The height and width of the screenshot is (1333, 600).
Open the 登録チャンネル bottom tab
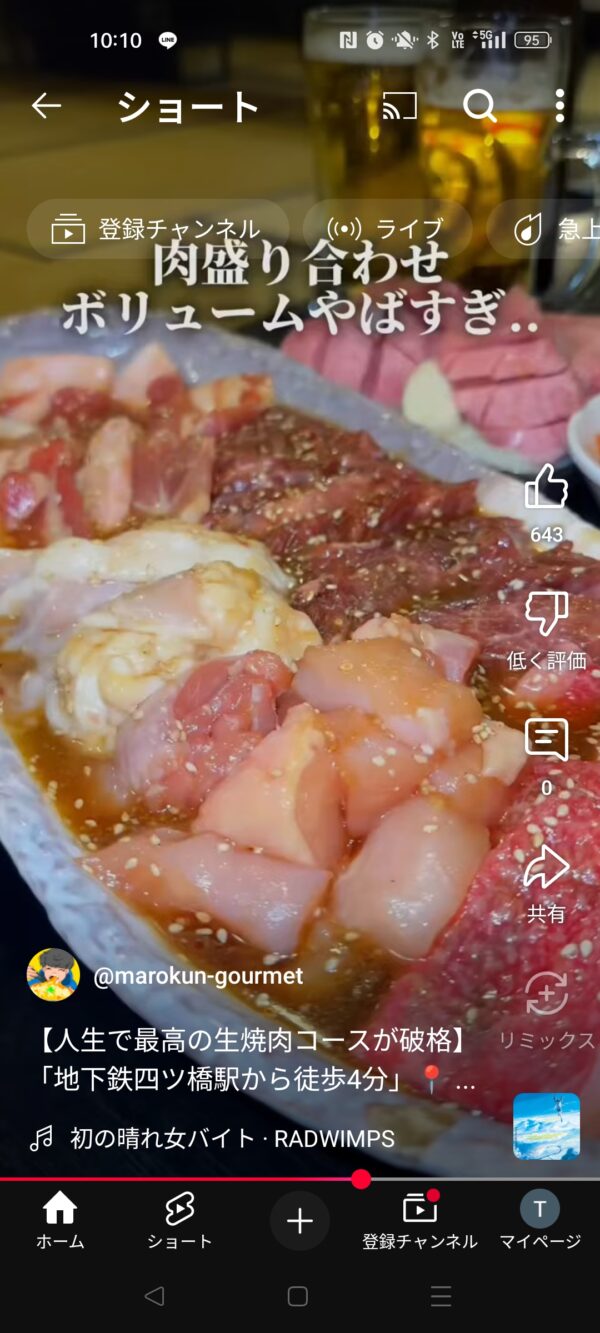(x=420, y=1222)
